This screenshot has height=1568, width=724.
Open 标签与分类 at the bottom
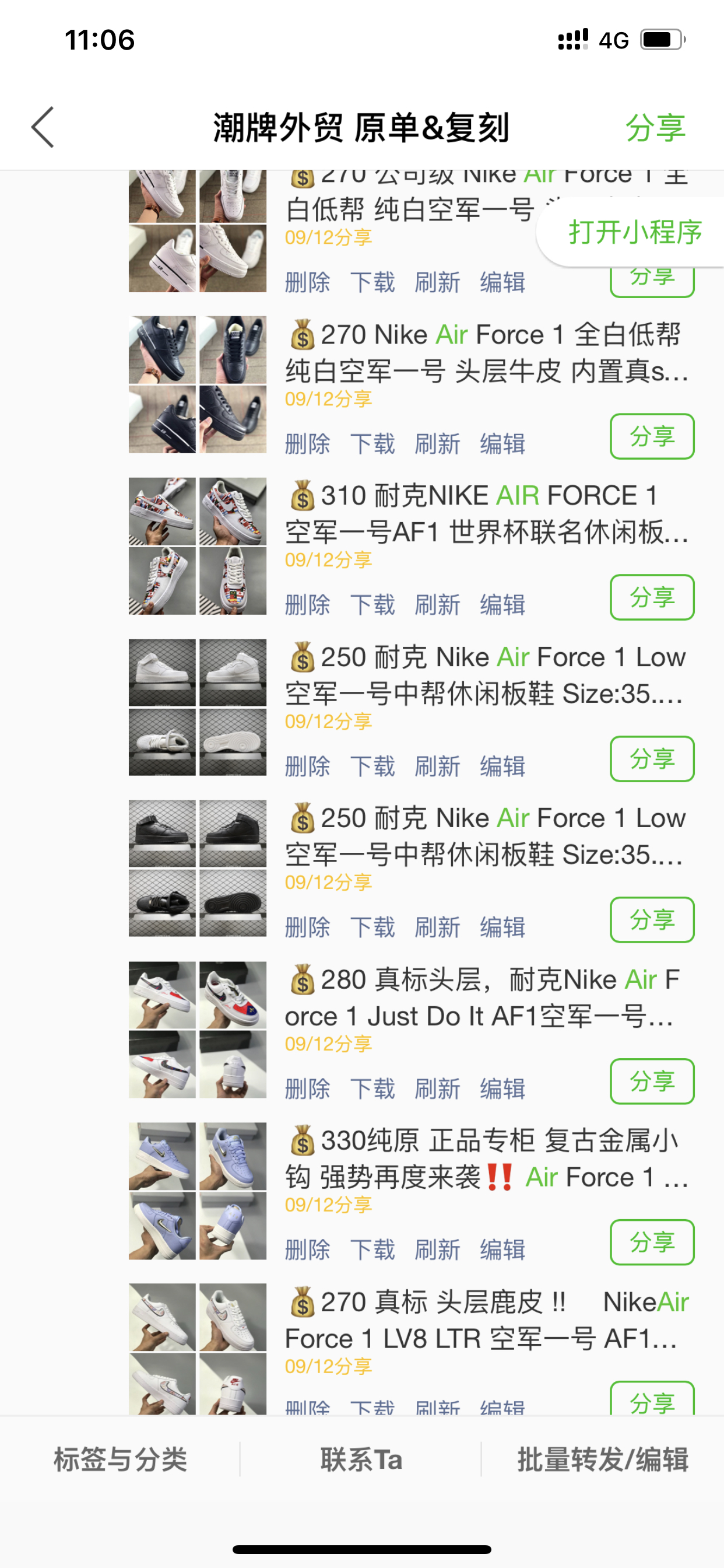click(x=121, y=1459)
